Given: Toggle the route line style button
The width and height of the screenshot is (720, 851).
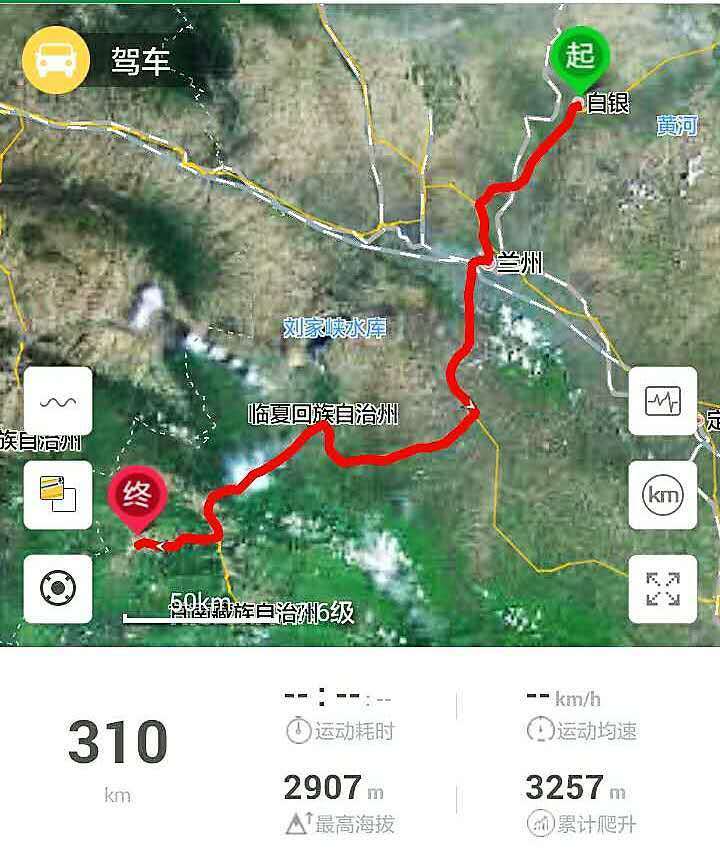Looking at the screenshot, I should [x=58, y=401].
